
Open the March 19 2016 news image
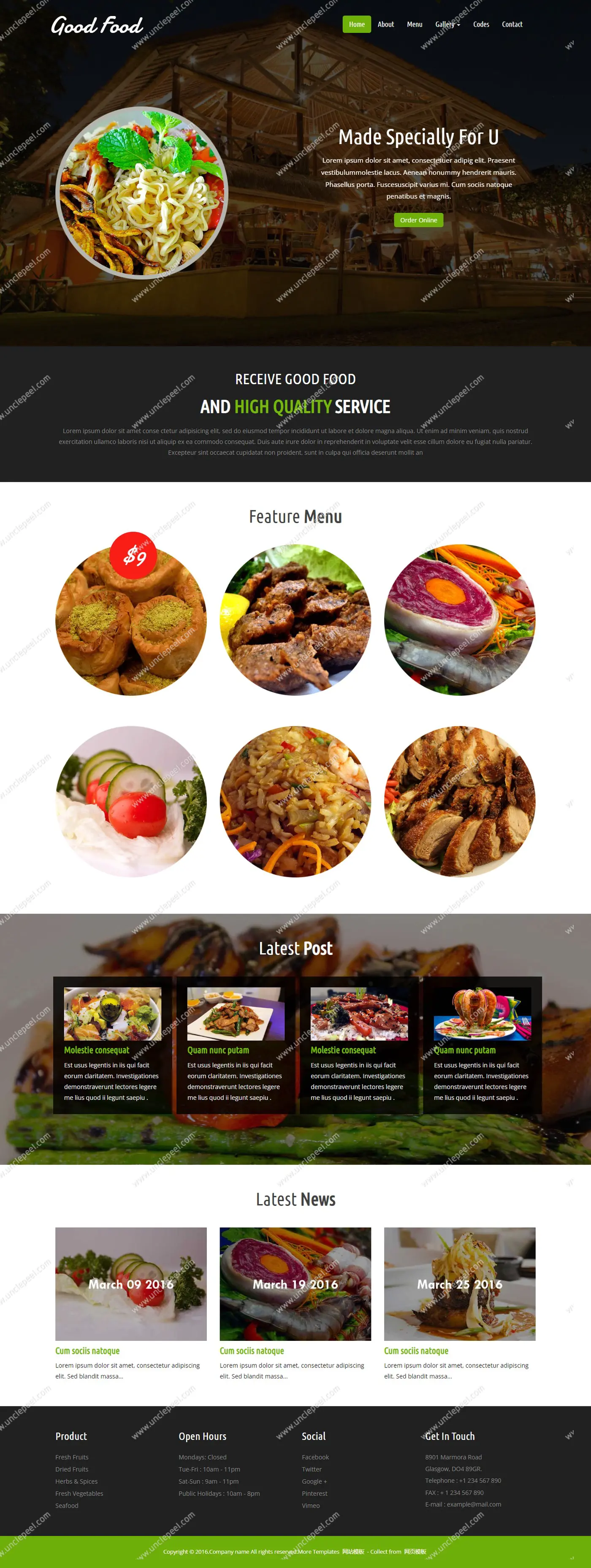[x=295, y=1283]
